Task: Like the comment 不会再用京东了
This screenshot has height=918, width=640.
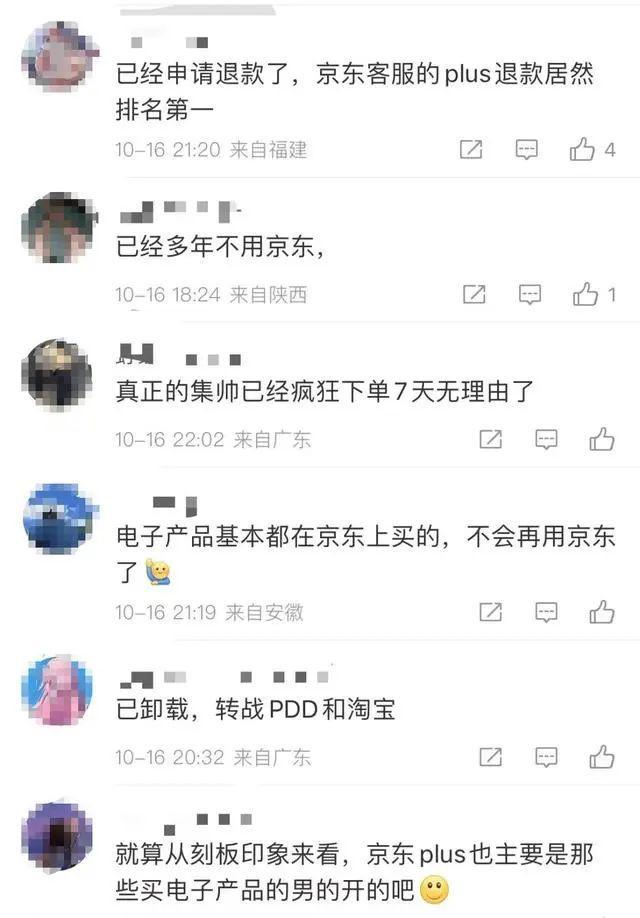Action: [x=602, y=612]
